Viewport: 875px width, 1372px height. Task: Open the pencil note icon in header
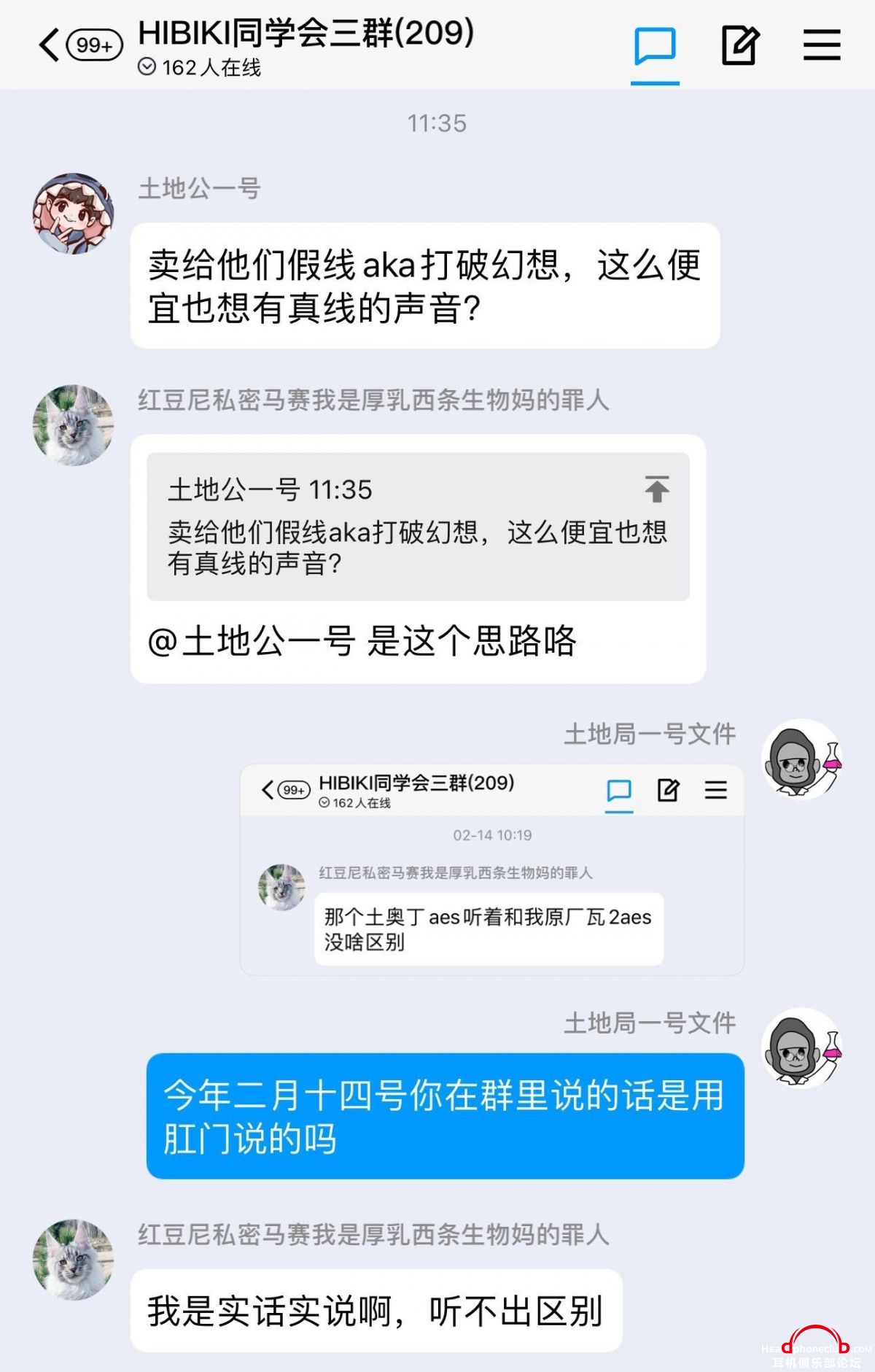(x=739, y=45)
